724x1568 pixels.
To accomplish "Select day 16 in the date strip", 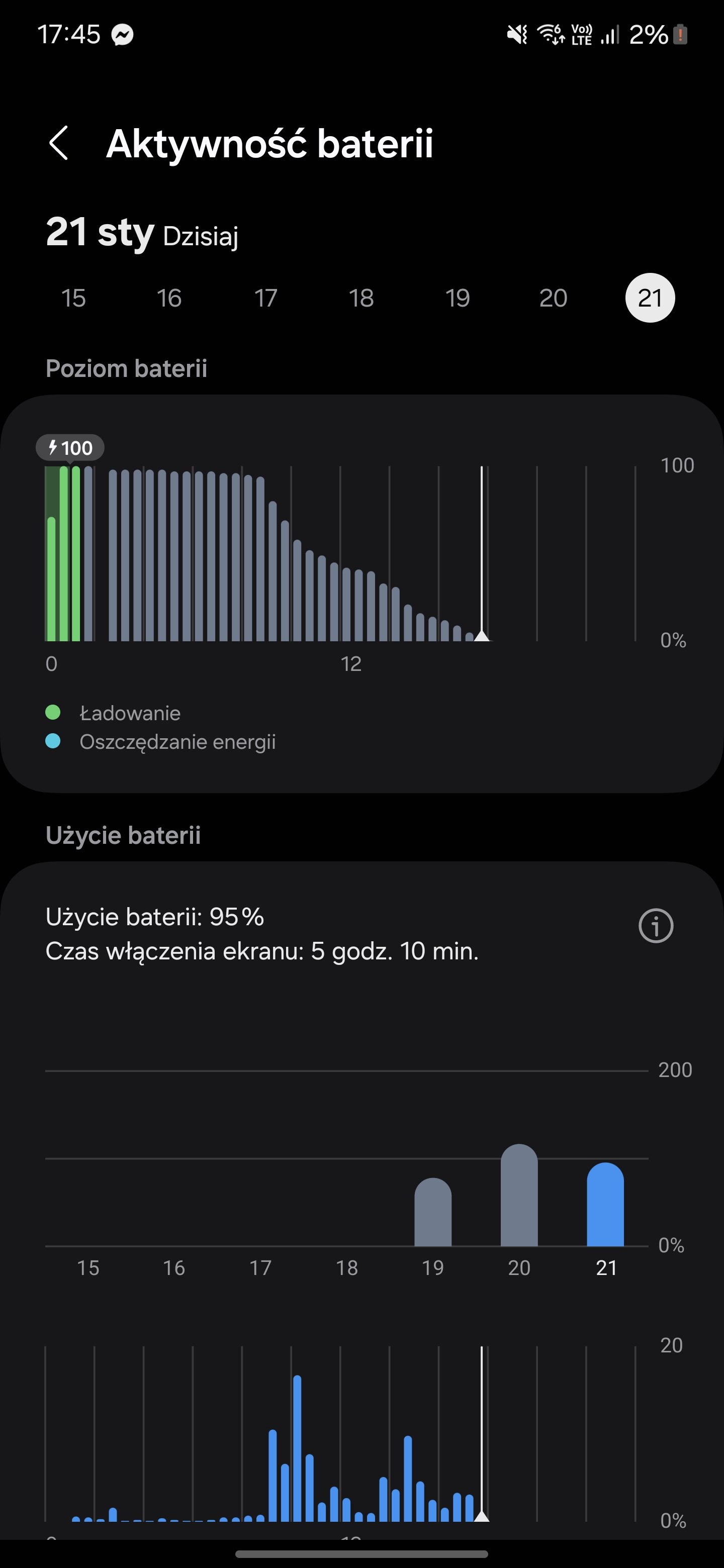I will pos(169,298).
